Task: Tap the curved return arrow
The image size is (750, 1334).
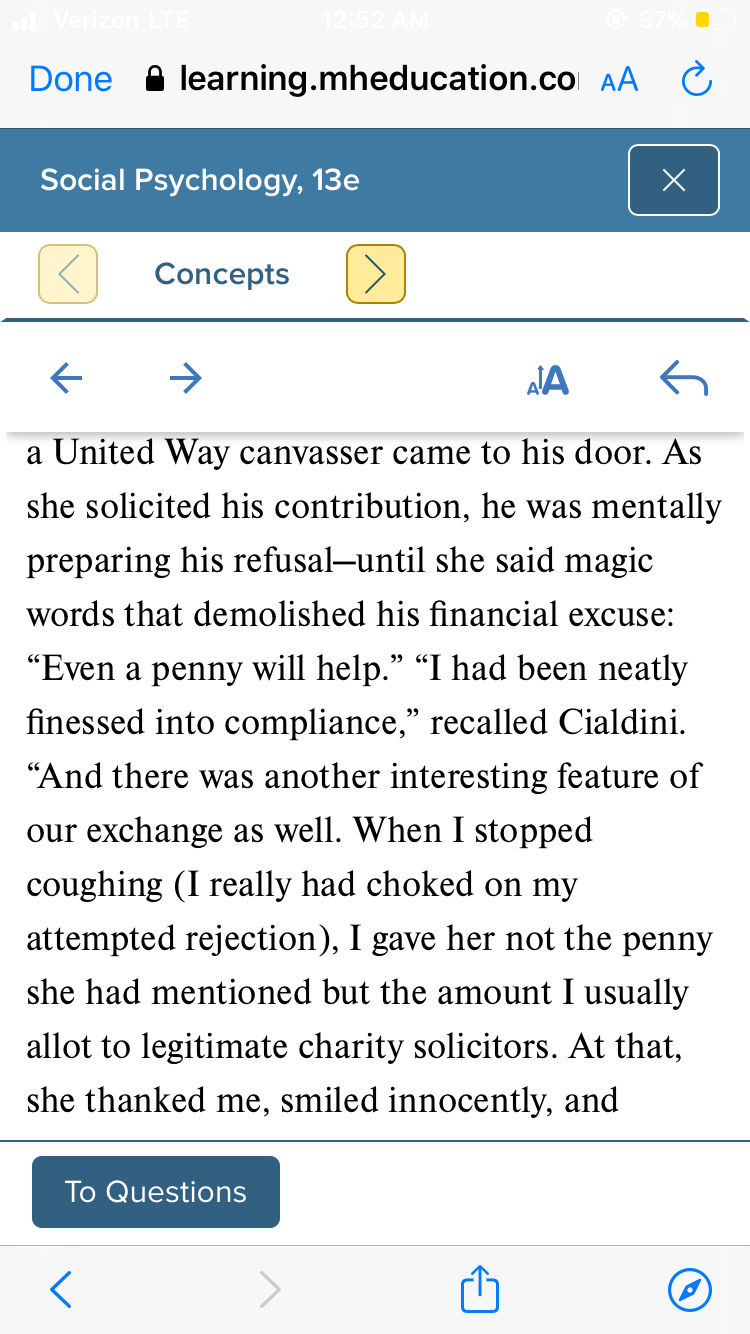Action: 685,378
